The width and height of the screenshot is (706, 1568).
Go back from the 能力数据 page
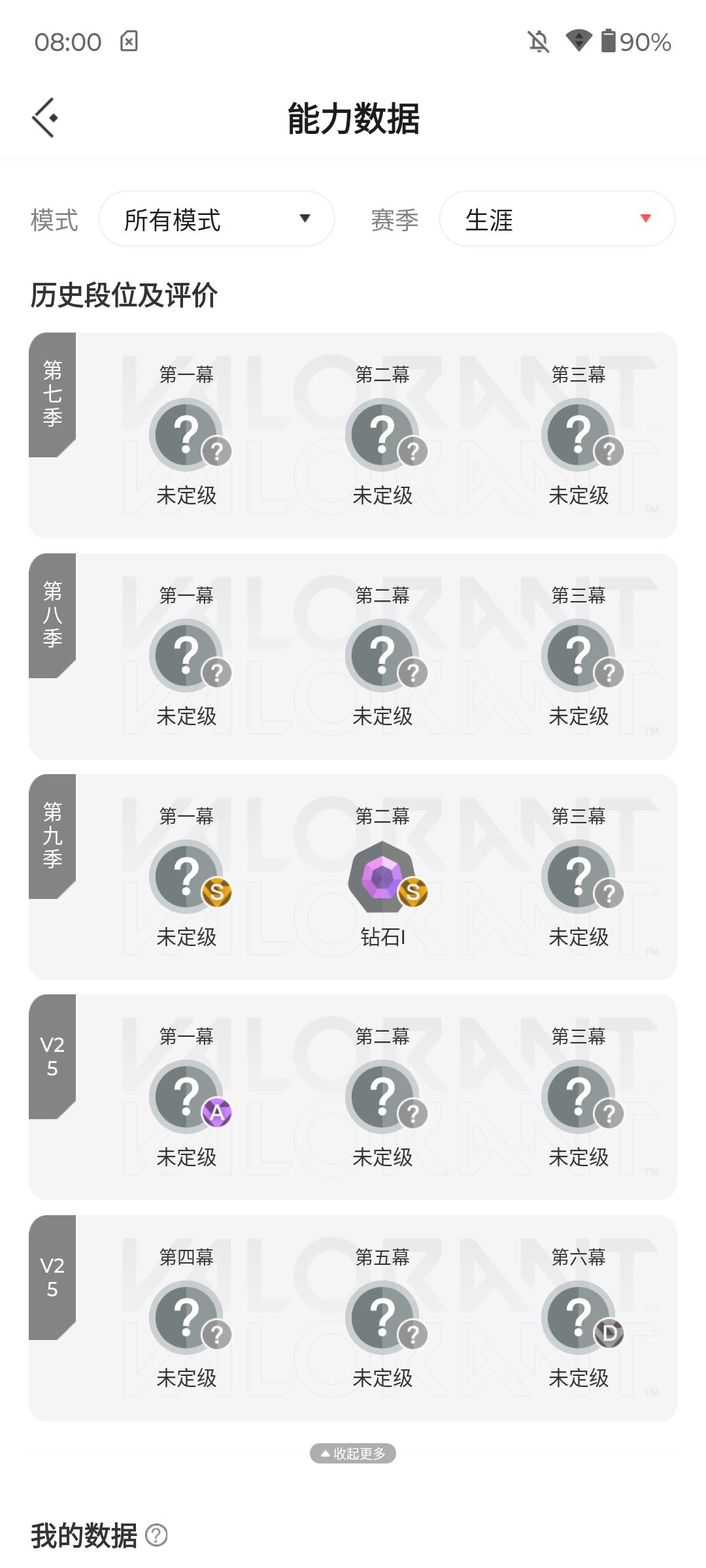45,118
